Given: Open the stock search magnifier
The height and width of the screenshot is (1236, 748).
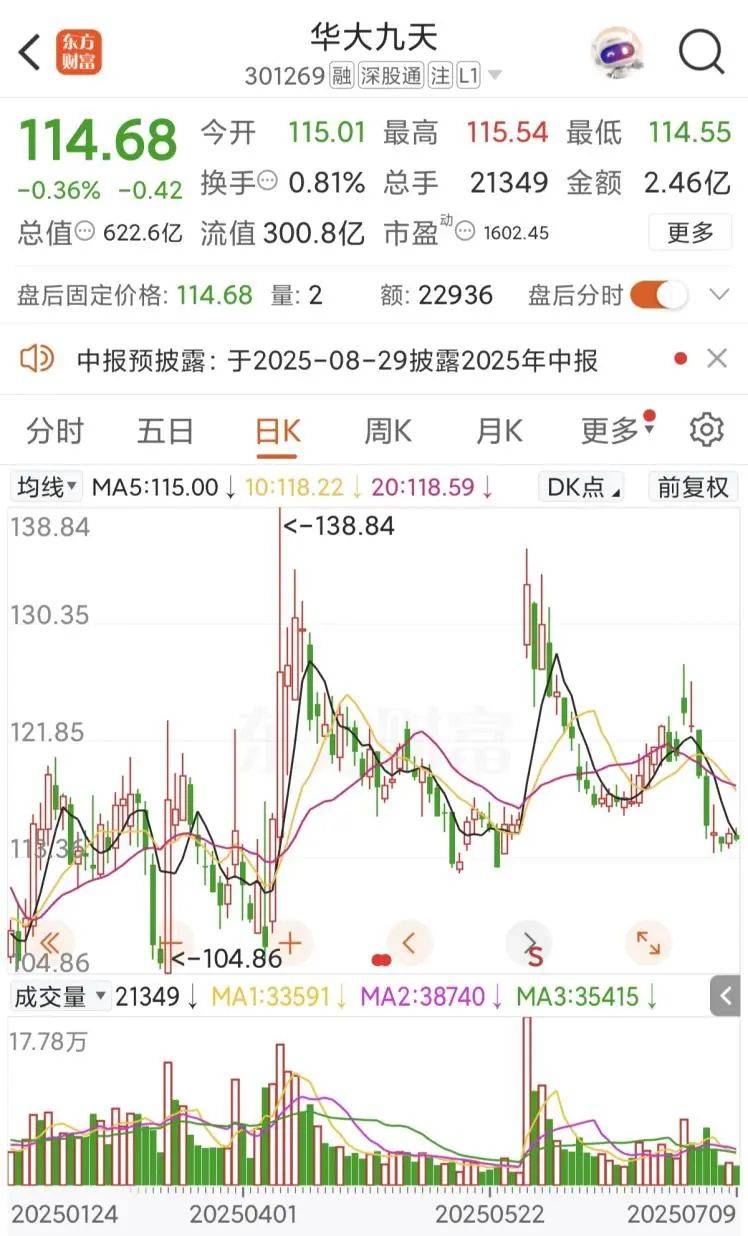Looking at the screenshot, I should pyautogui.click(x=701, y=50).
